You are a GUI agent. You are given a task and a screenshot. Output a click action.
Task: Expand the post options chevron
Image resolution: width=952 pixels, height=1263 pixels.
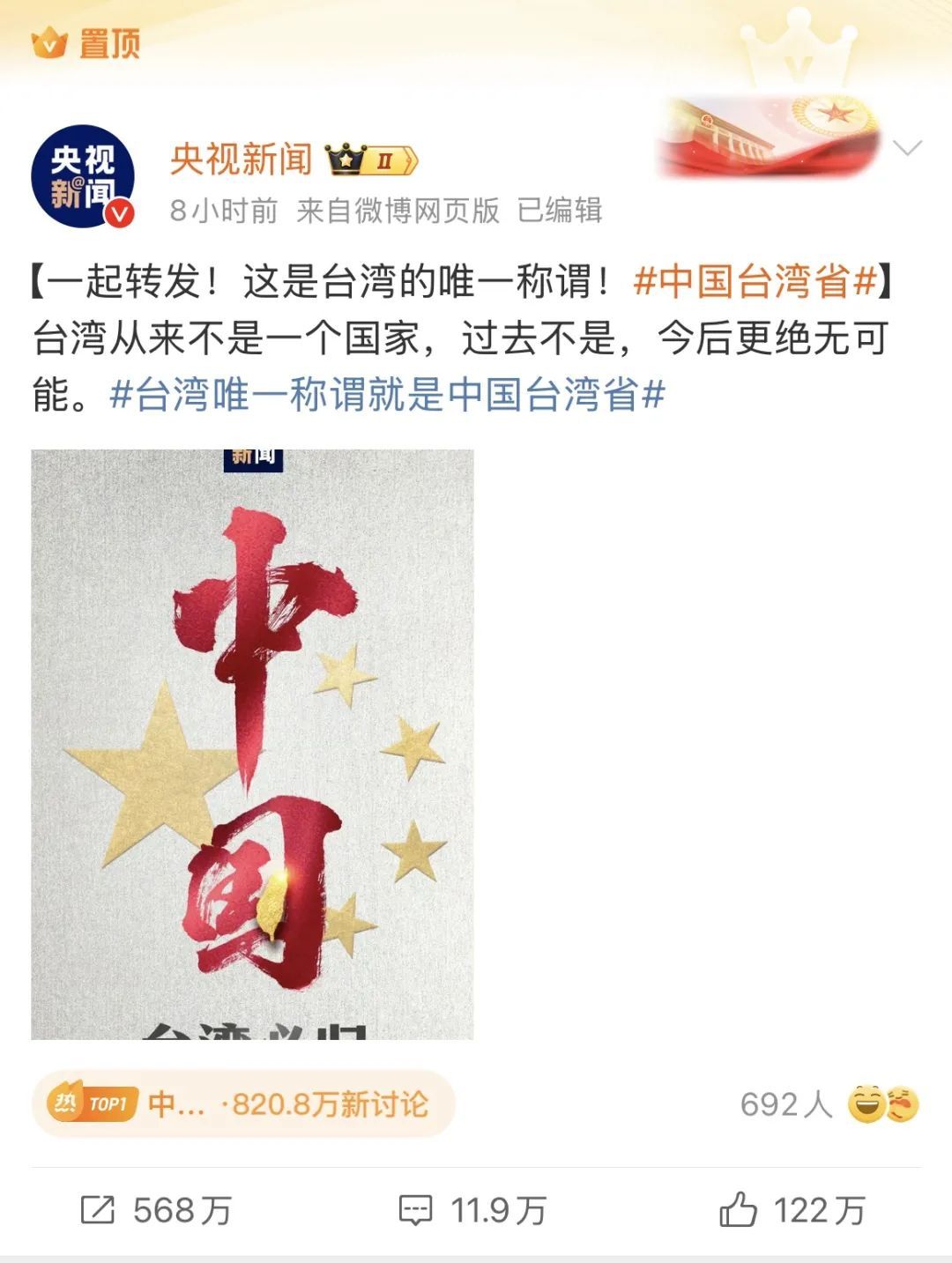pyautogui.click(x=907, y=148)
